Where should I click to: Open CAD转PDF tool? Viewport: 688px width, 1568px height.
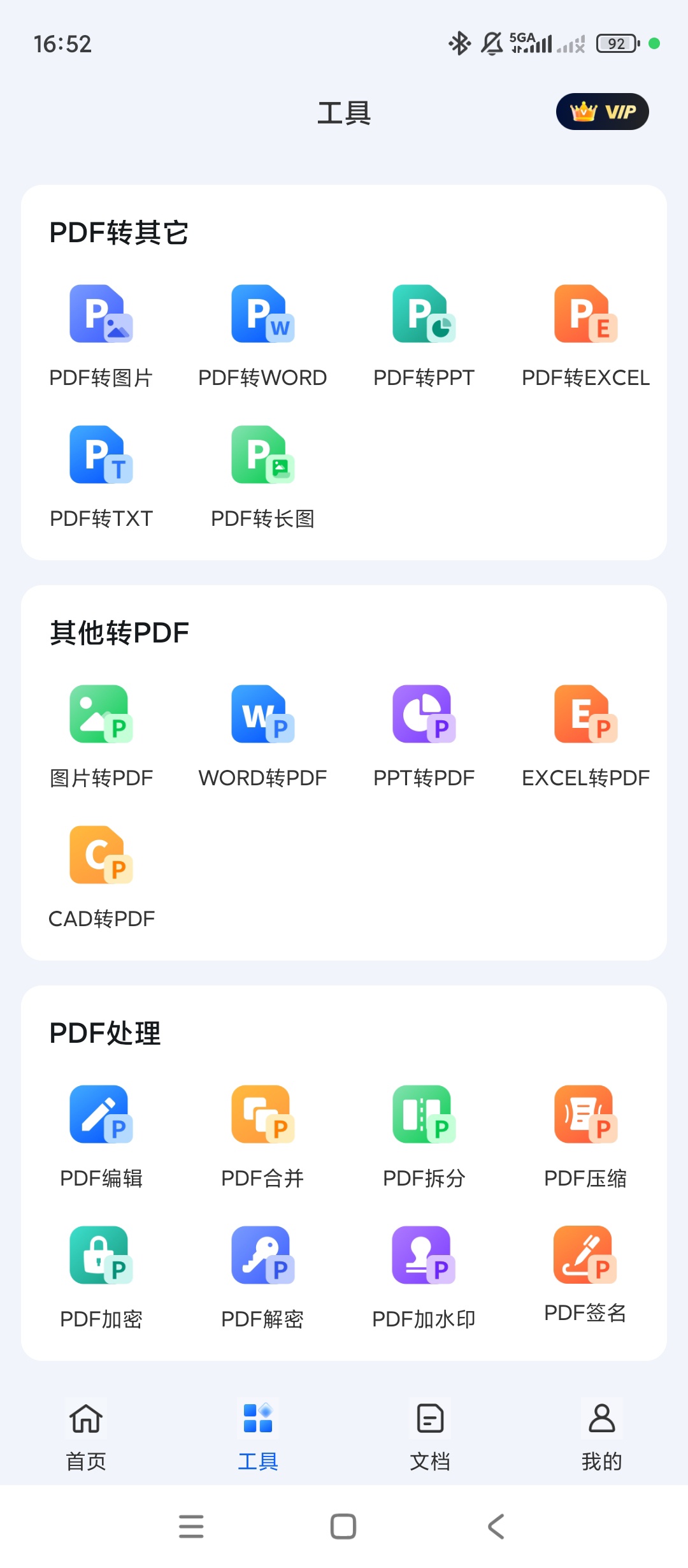point(101,877)
